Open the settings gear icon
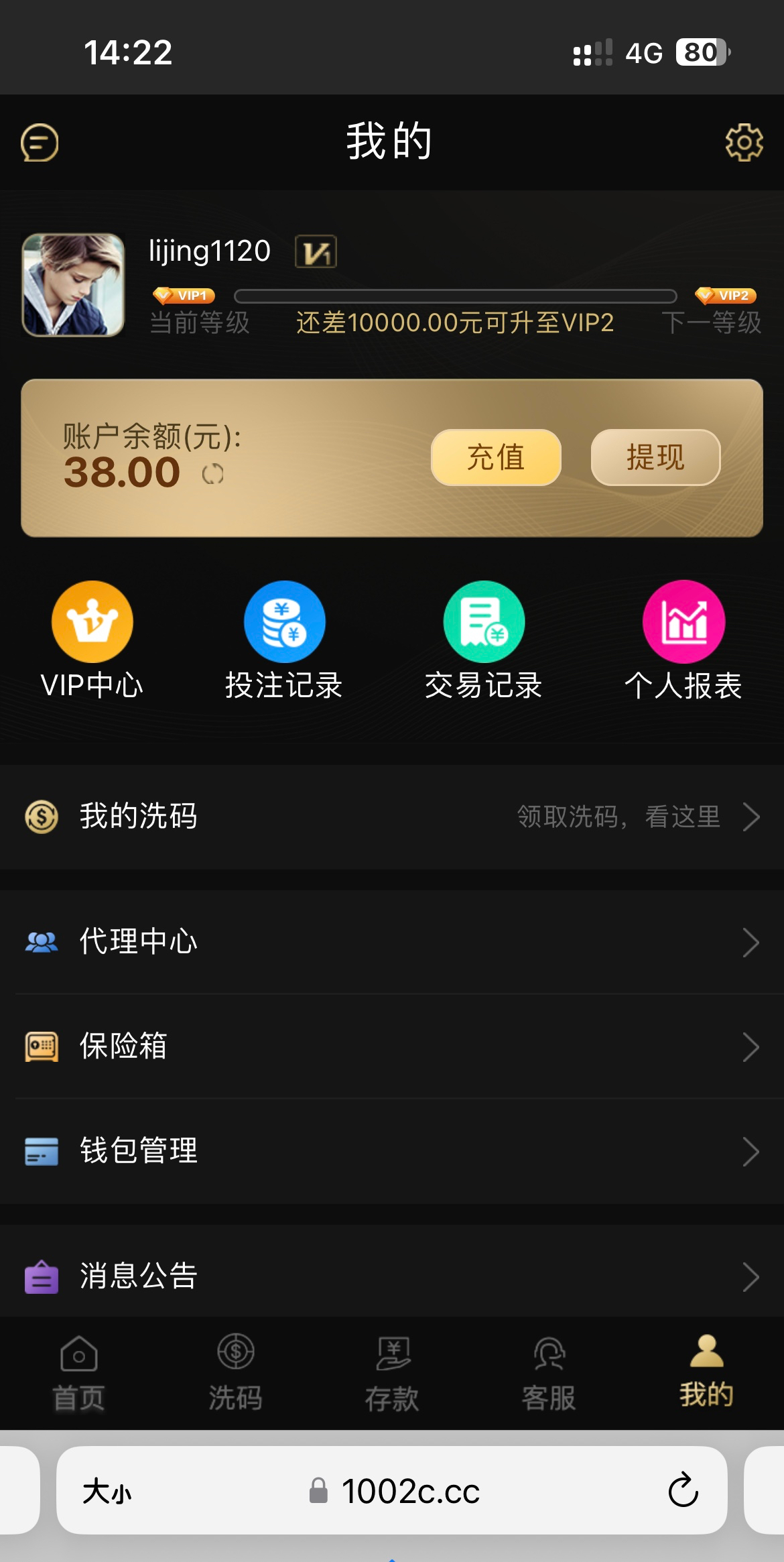 [x=744, y=142]
